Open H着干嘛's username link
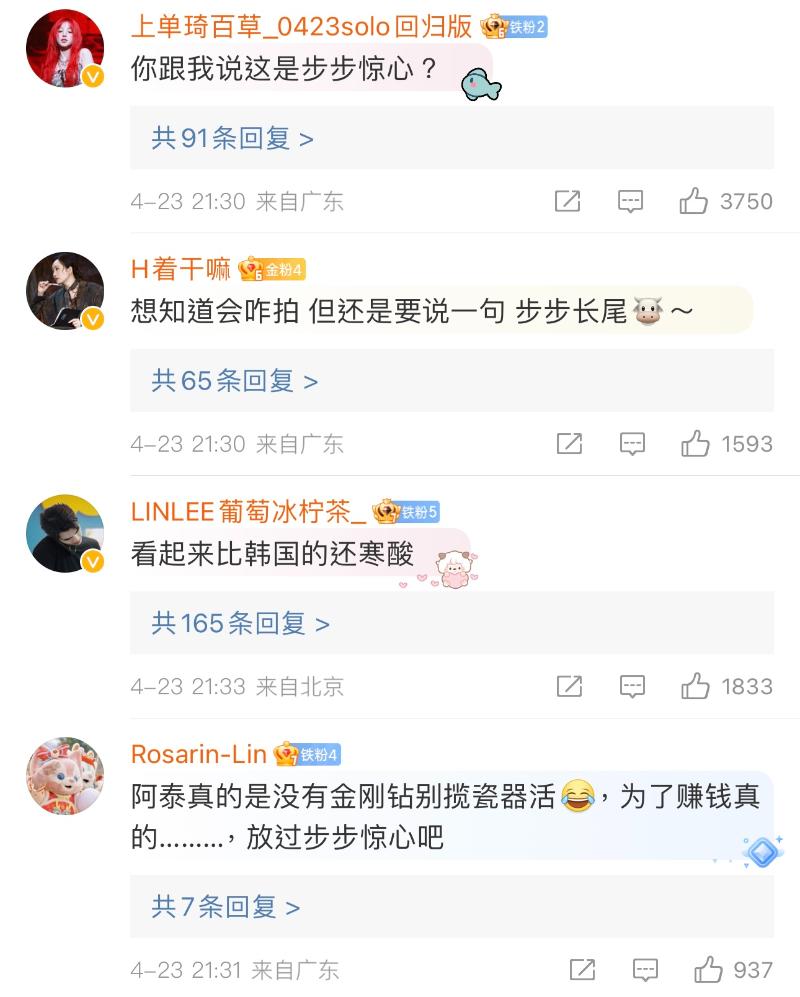Screen dimensions: 800x997 pyautogui.click(x=181, y=268)
